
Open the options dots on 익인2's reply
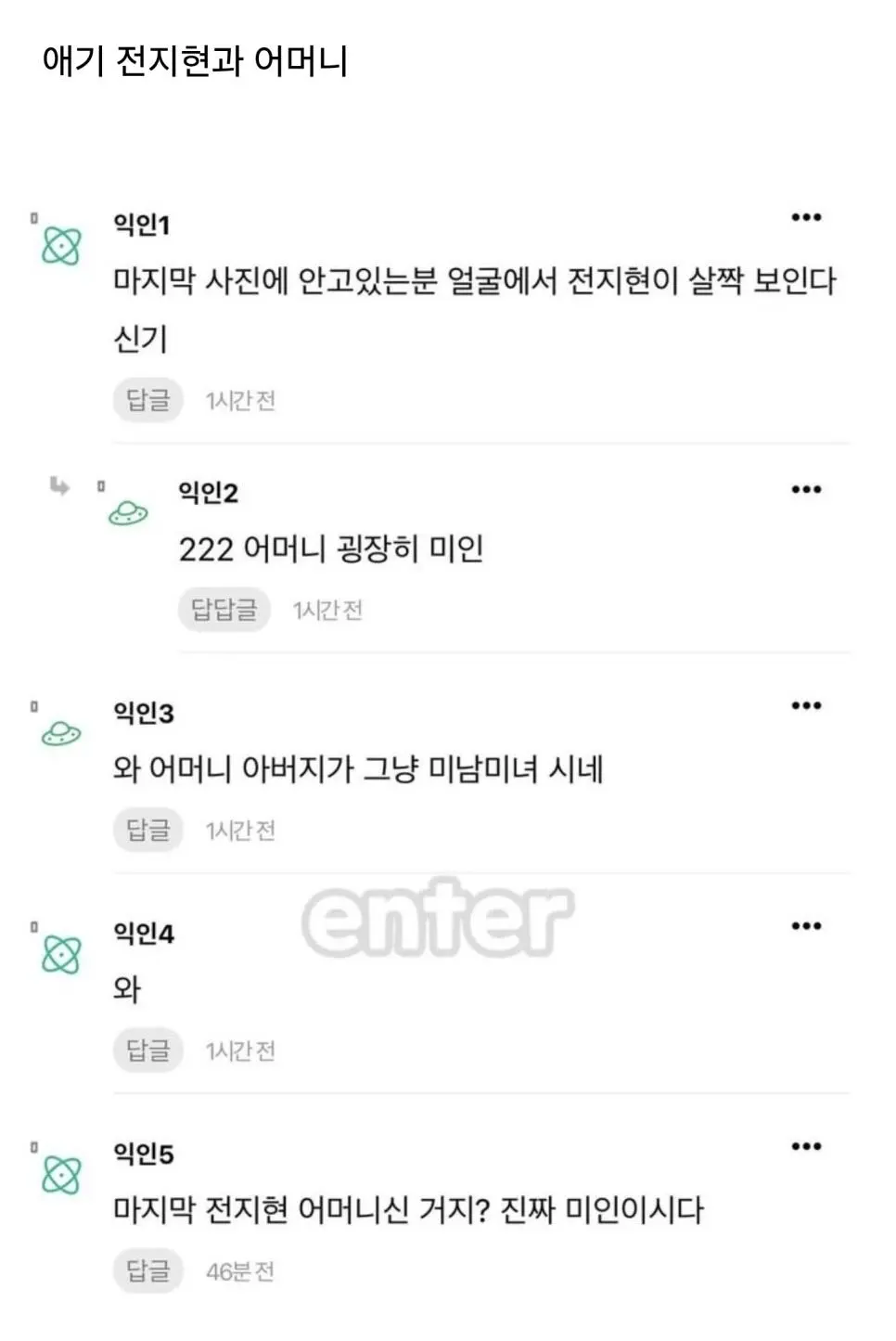click(806, 489)
